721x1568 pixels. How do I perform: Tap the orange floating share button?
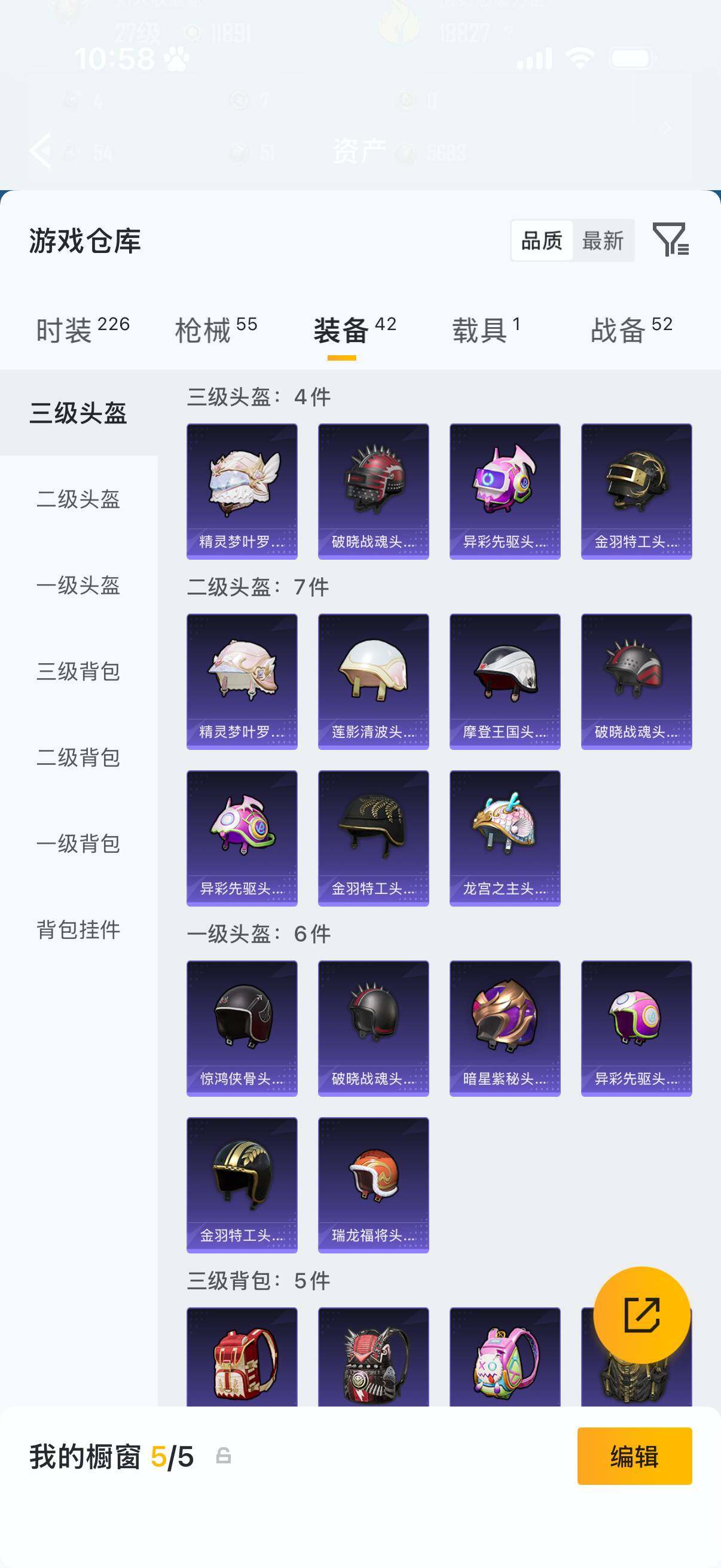pyautogui.click(x=642, y=1316)
